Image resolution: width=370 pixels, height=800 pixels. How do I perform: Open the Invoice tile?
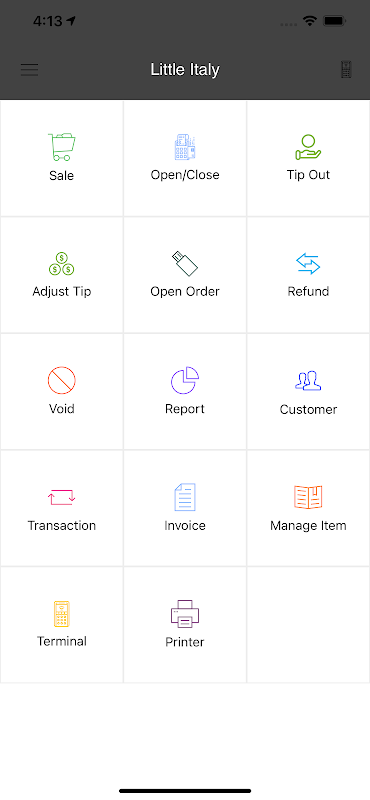pyautogui.click(x=185, y=508)
